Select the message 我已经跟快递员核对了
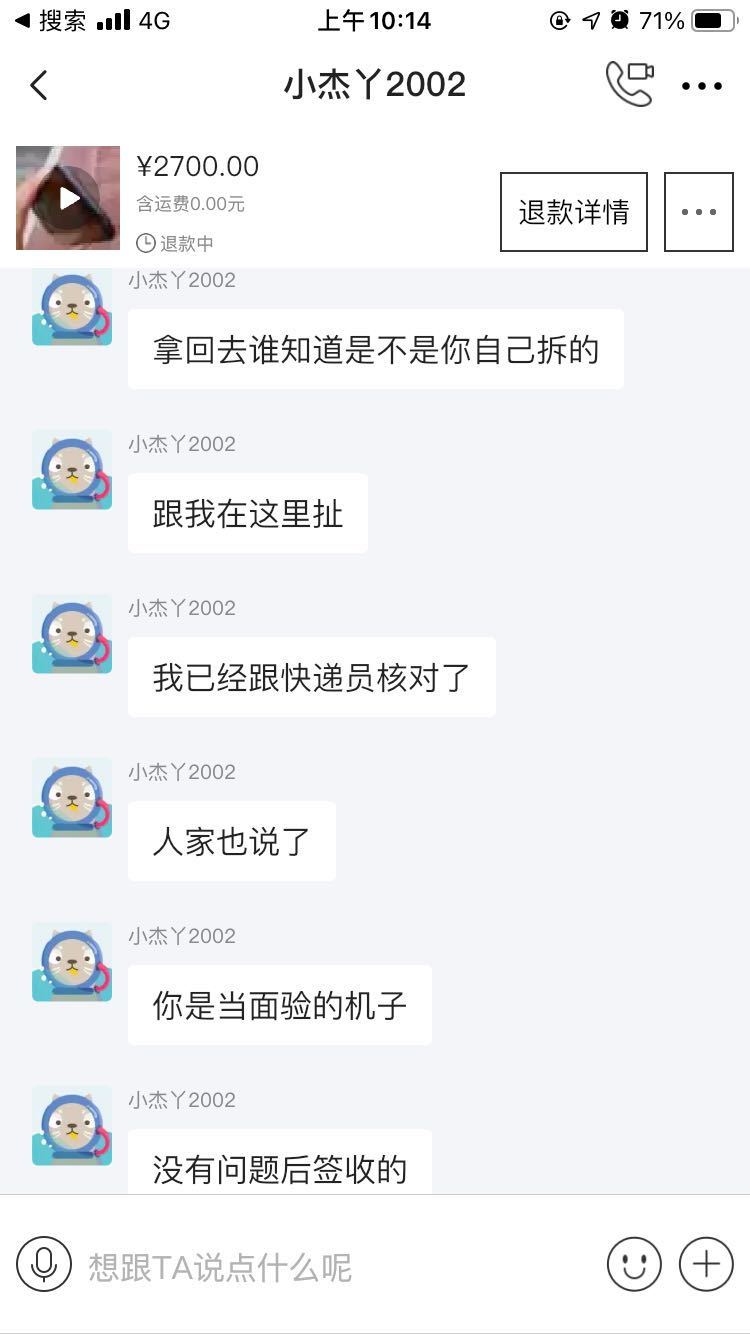This screenshot has height=1334, width=750. [x=311, y=676]
